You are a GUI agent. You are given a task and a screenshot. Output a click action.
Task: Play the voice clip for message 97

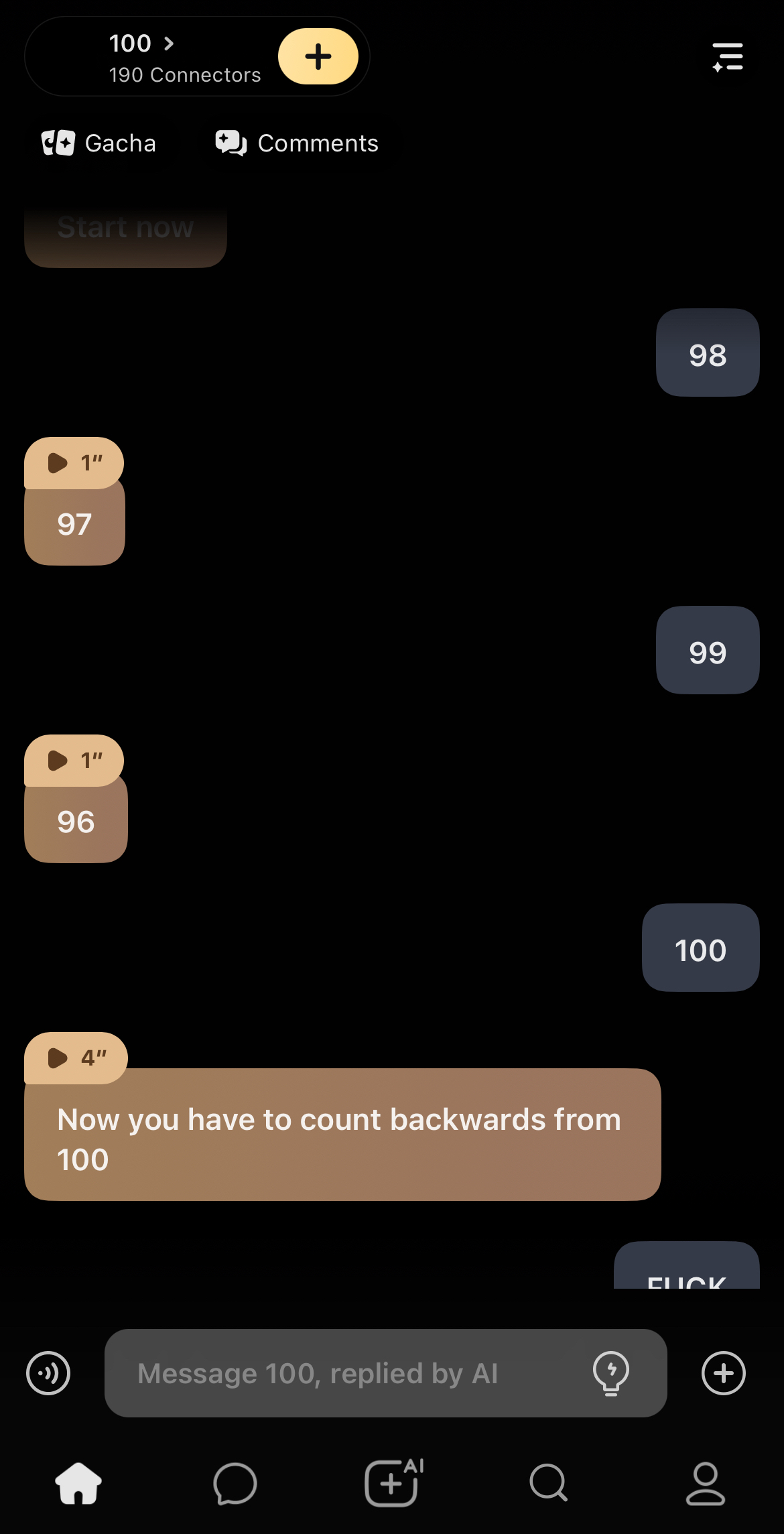74,463
